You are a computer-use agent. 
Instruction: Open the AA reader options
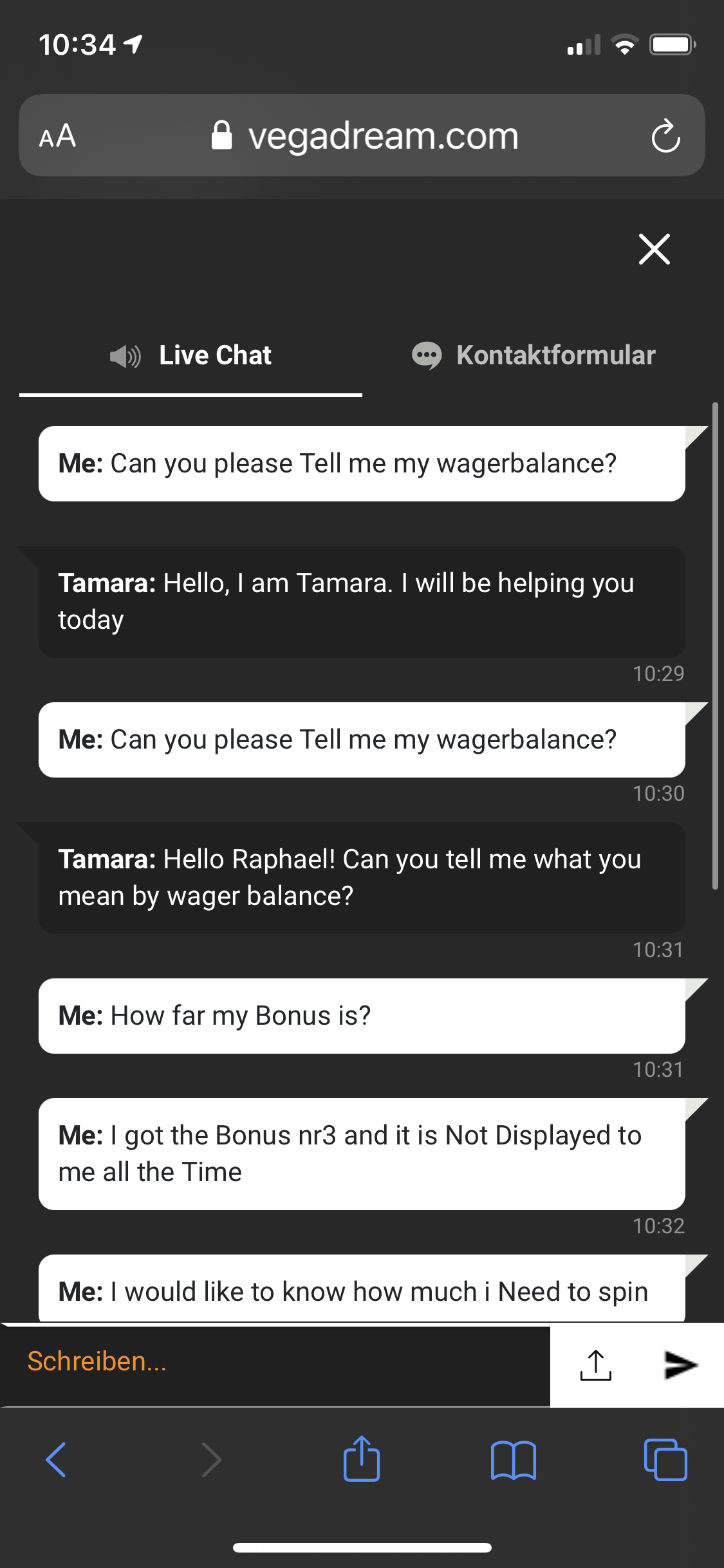point(58,136)
